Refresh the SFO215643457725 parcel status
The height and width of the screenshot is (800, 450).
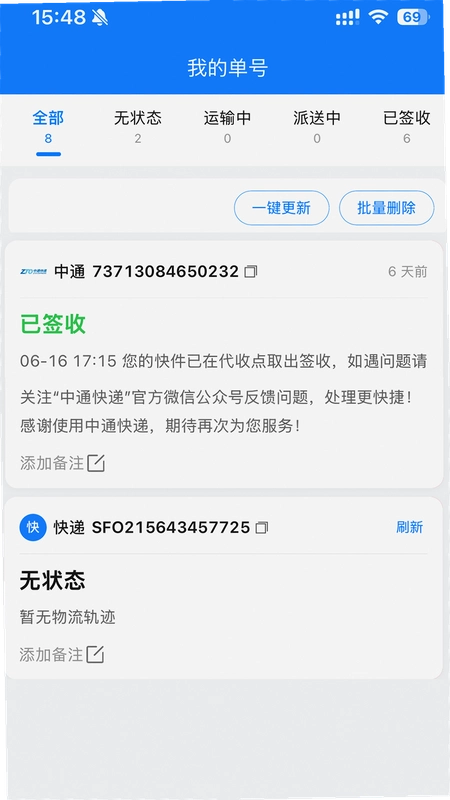click(x=410, y=527)
